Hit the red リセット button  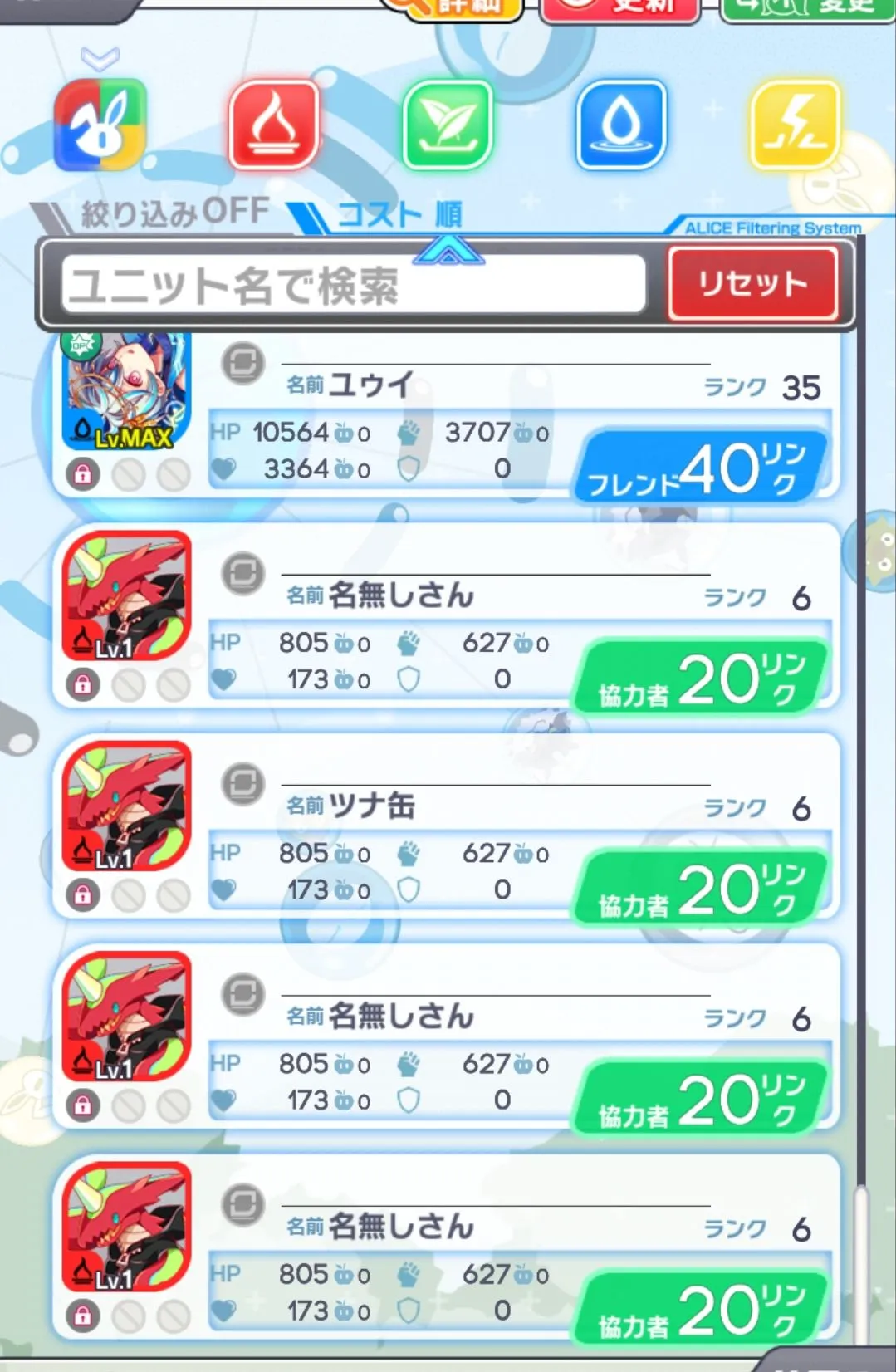point(752,284)
